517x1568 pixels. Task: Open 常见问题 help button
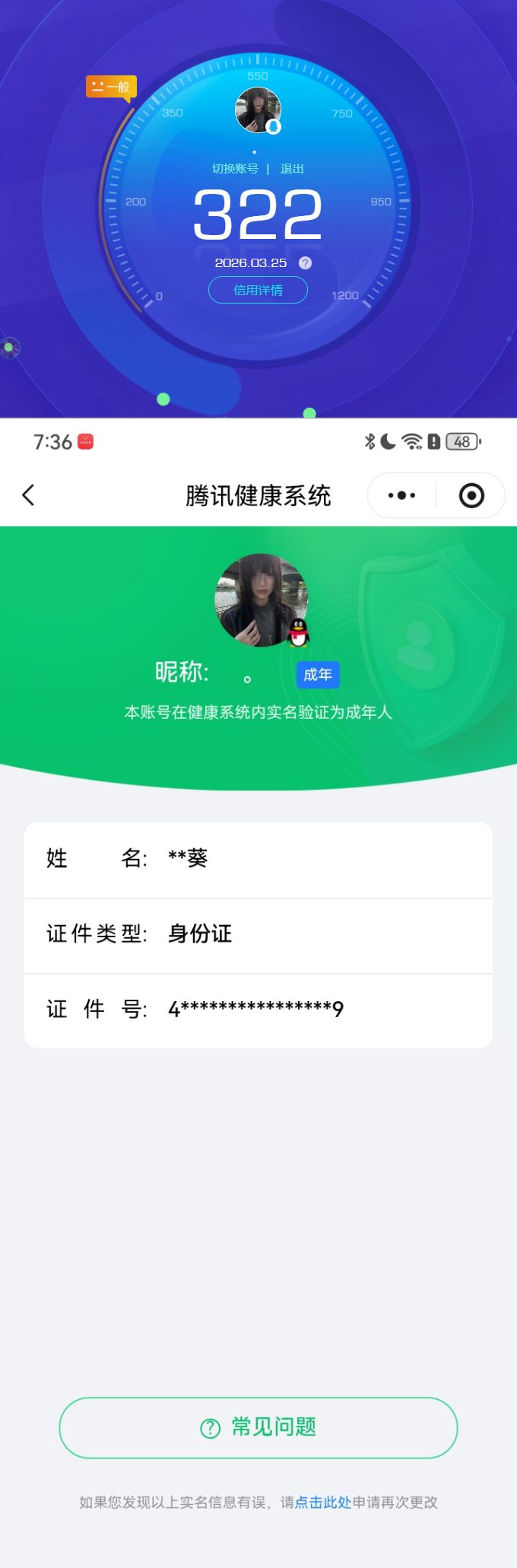(258, 1427)
